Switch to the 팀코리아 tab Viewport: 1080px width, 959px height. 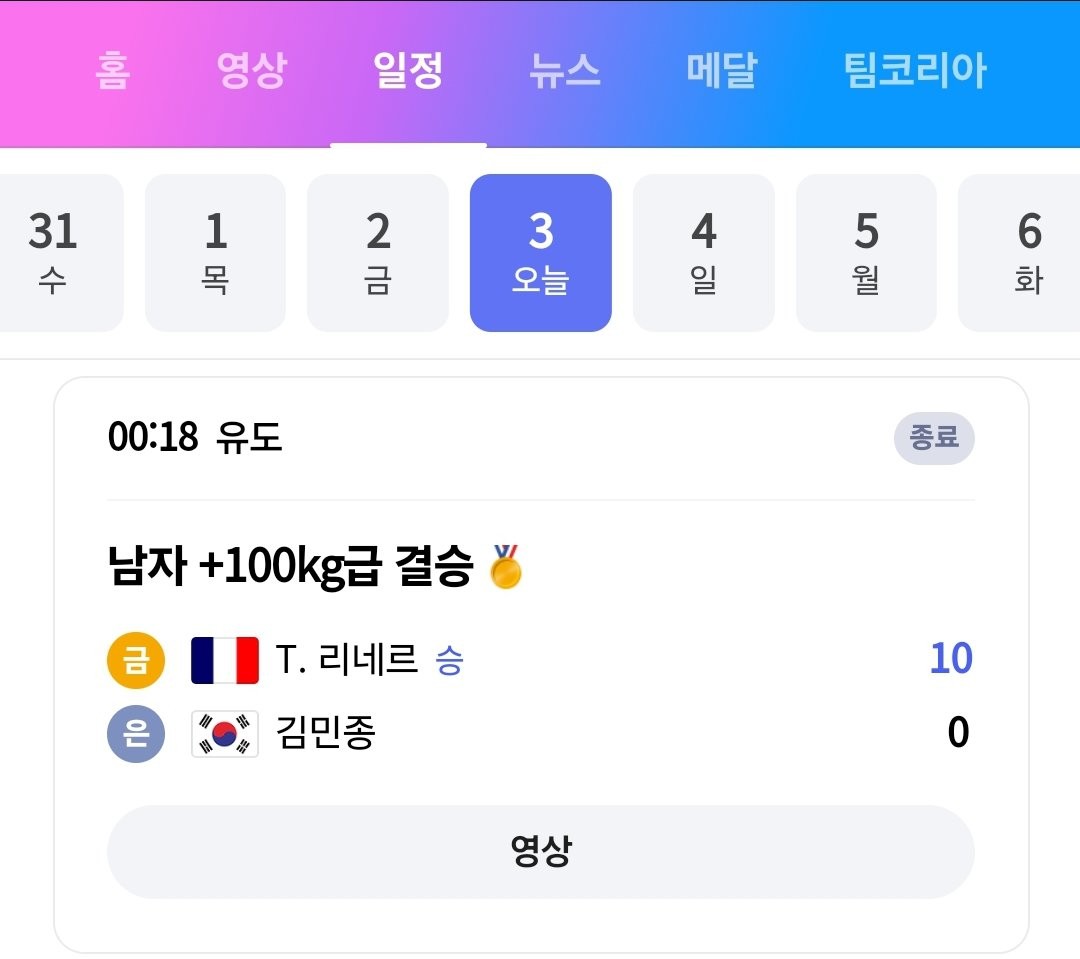(x=915, y=72)
